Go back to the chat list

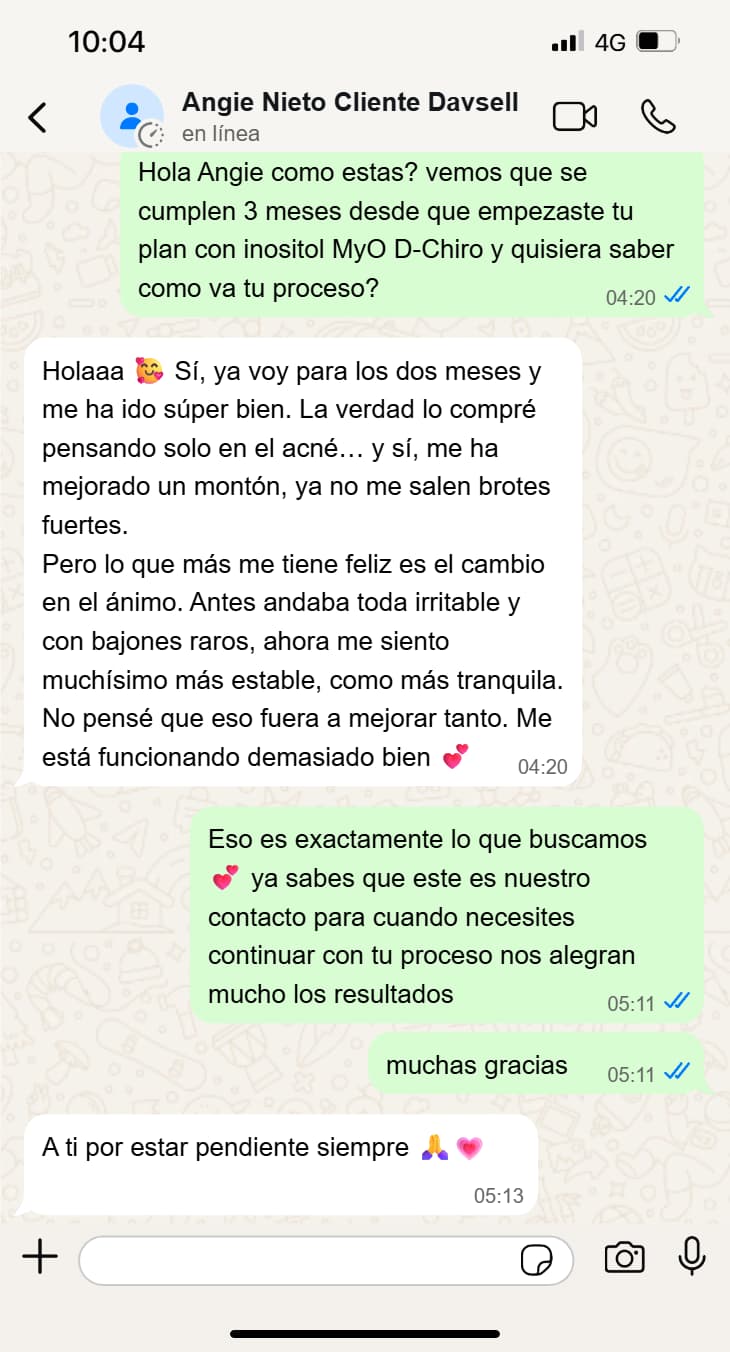[x=38, y=118]
